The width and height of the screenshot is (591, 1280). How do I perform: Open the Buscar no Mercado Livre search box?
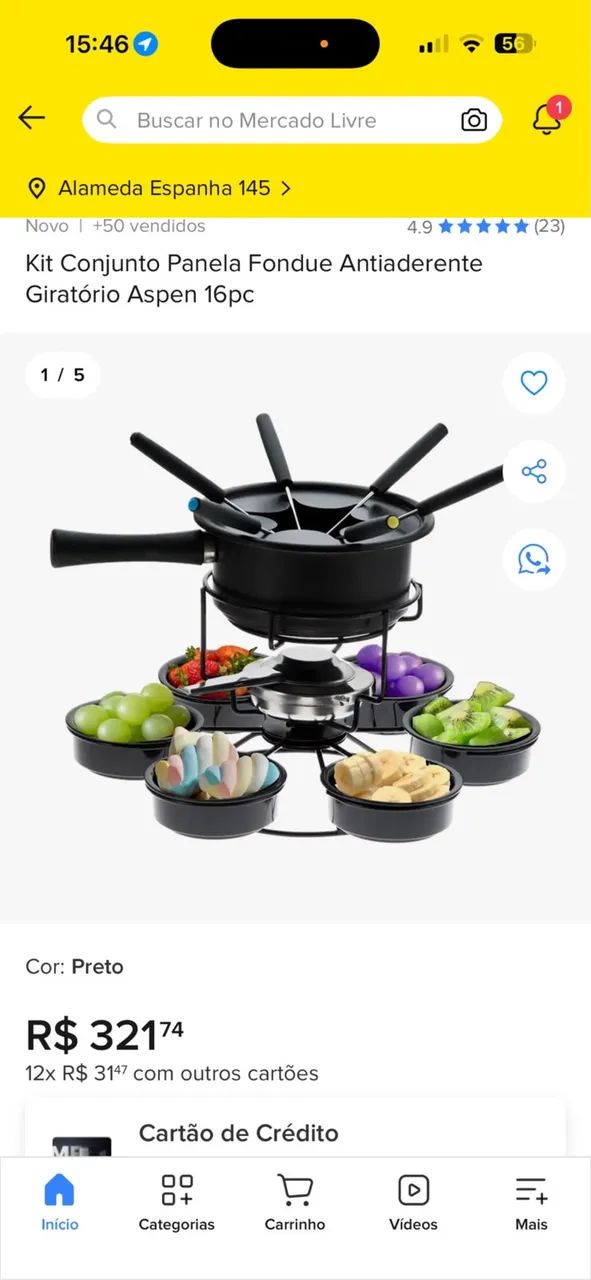click(292, 120)
